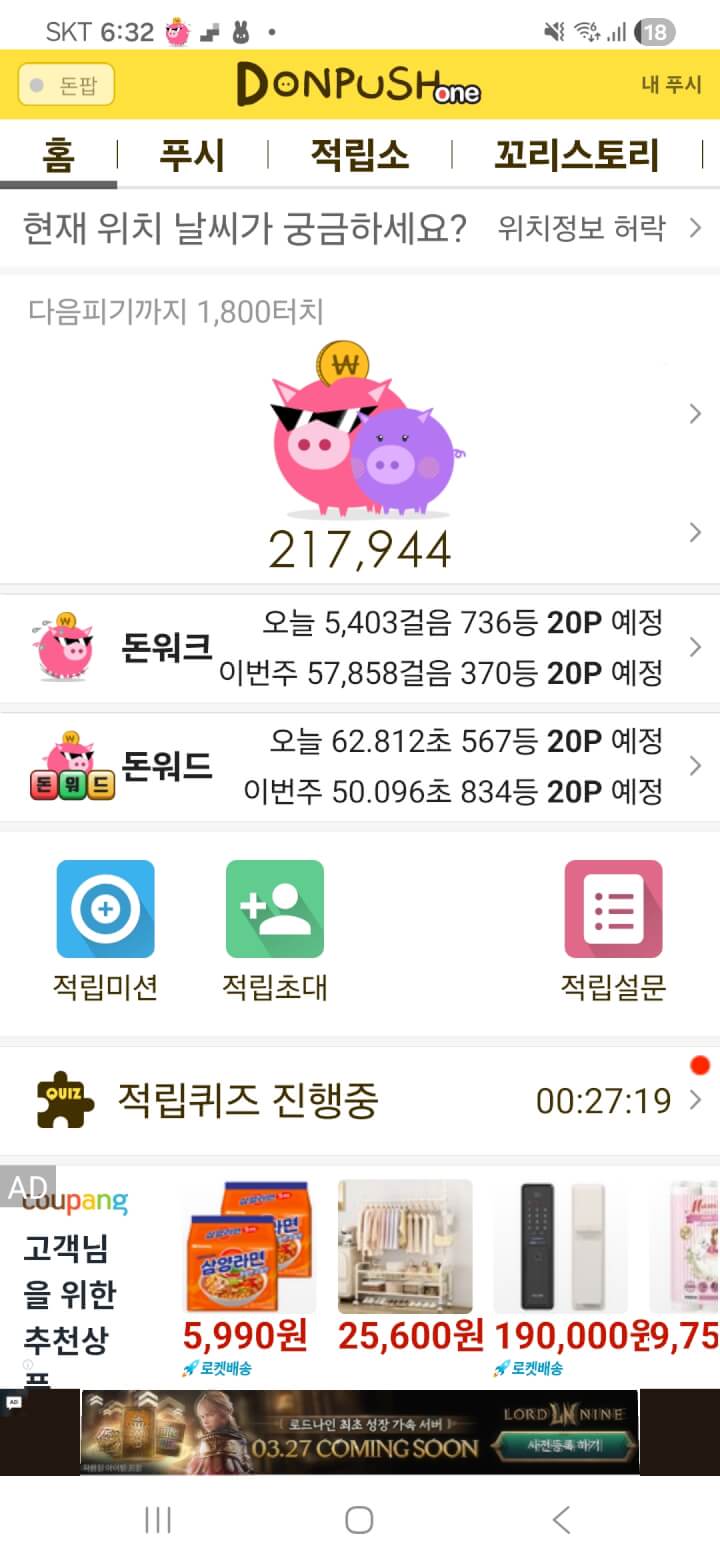Screen dimensions: 720x1560
Task: Switch to the 적립소 tab
Action: click(x=359, y=156)
